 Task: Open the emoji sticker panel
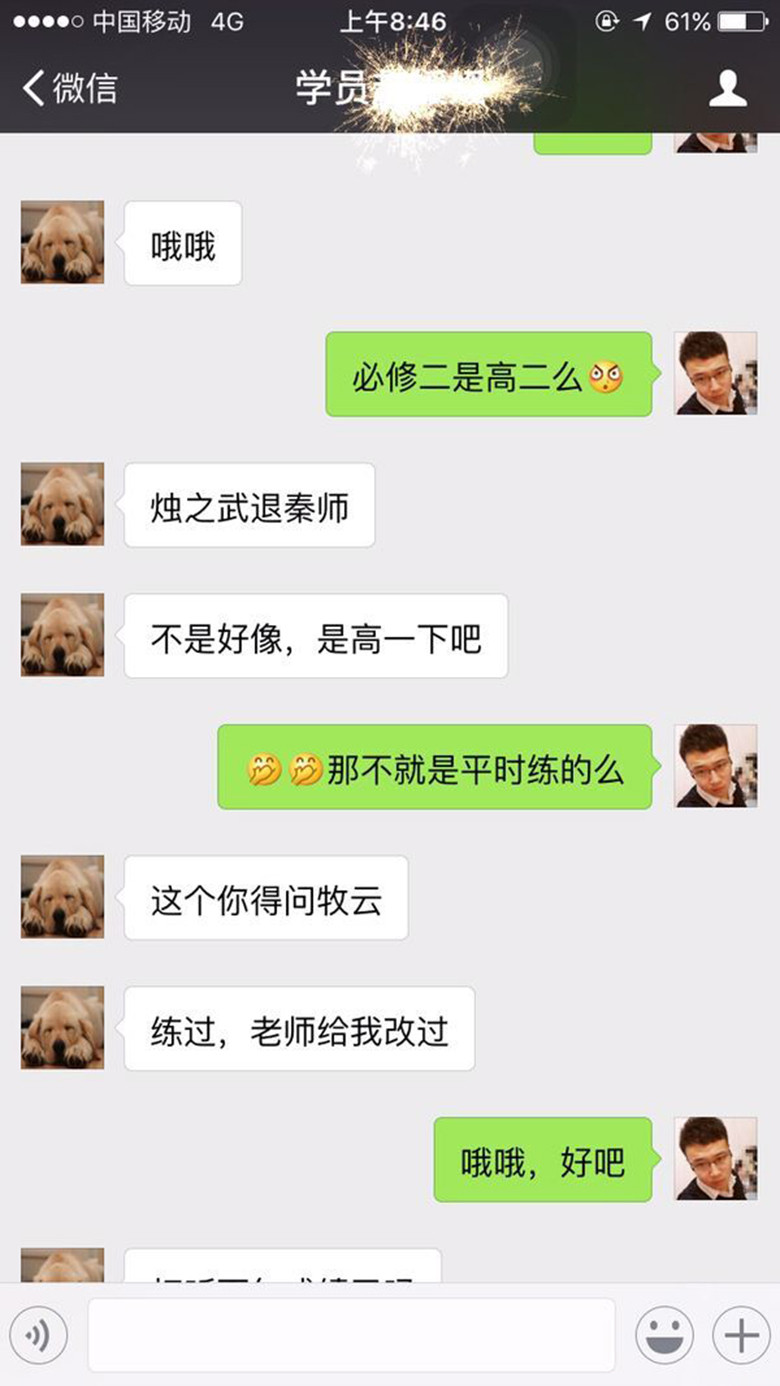(x=665, y=1335)
